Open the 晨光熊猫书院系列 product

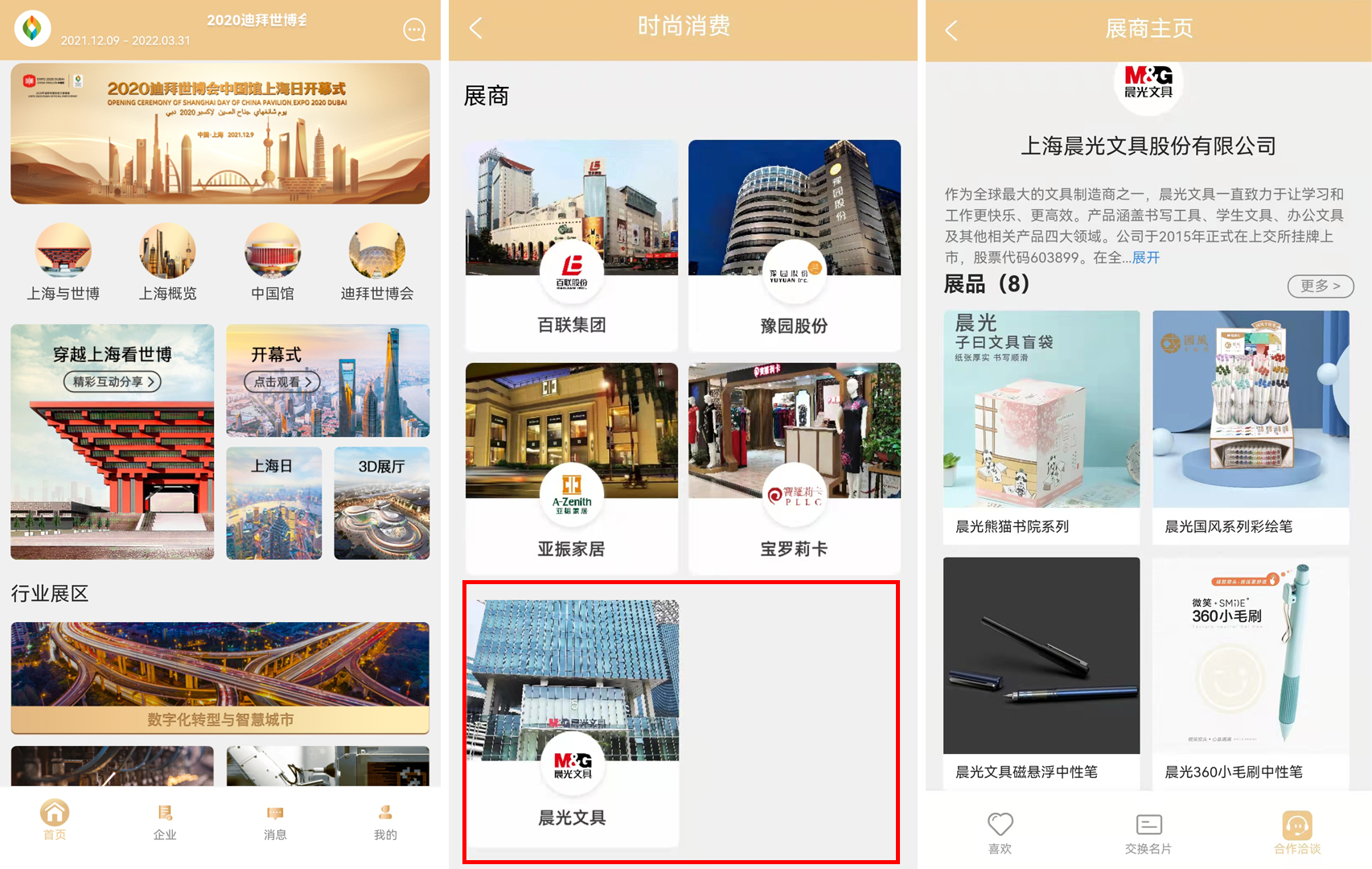1041,426
